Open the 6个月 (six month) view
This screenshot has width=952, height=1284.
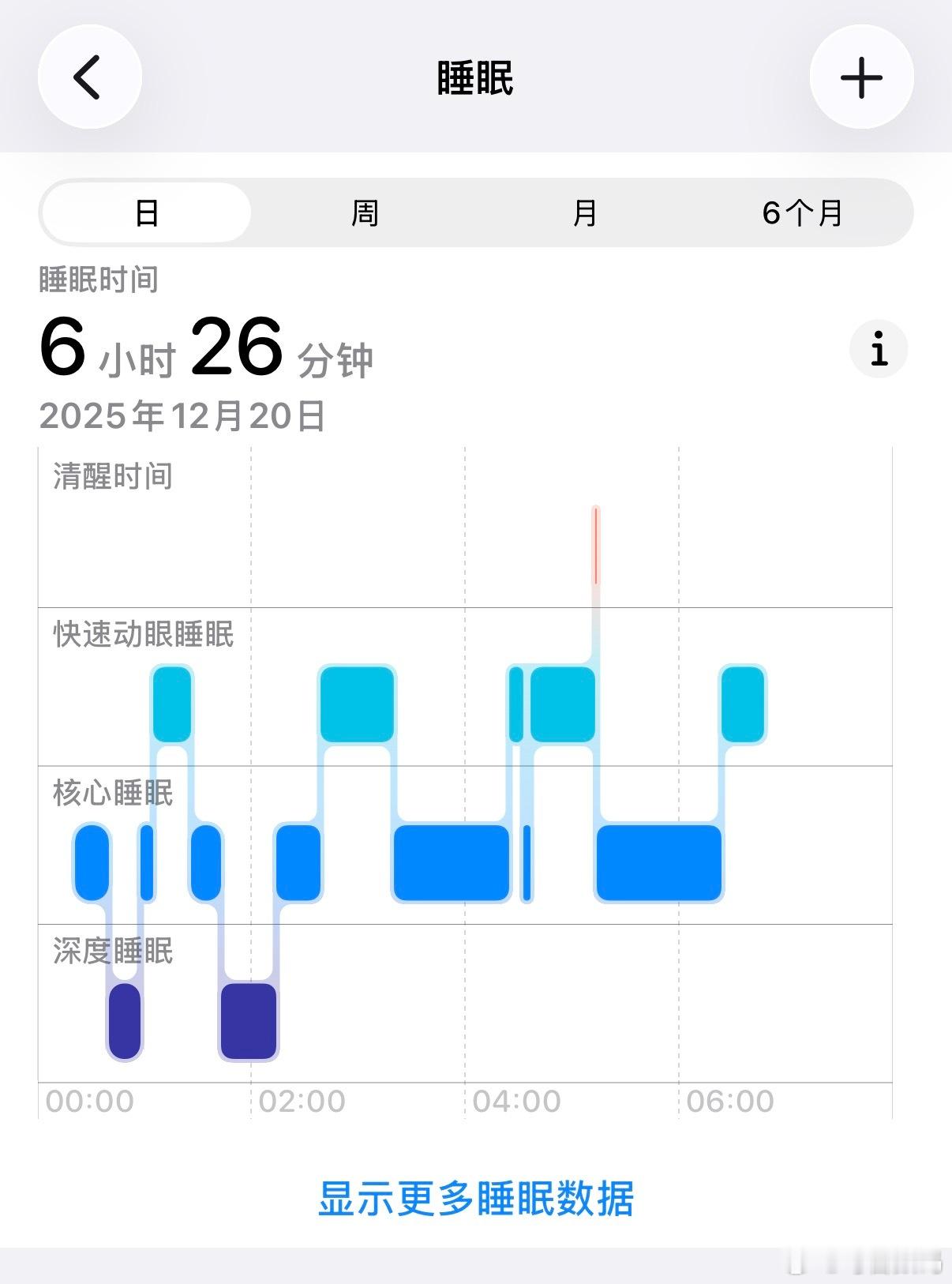coord(801,212)
